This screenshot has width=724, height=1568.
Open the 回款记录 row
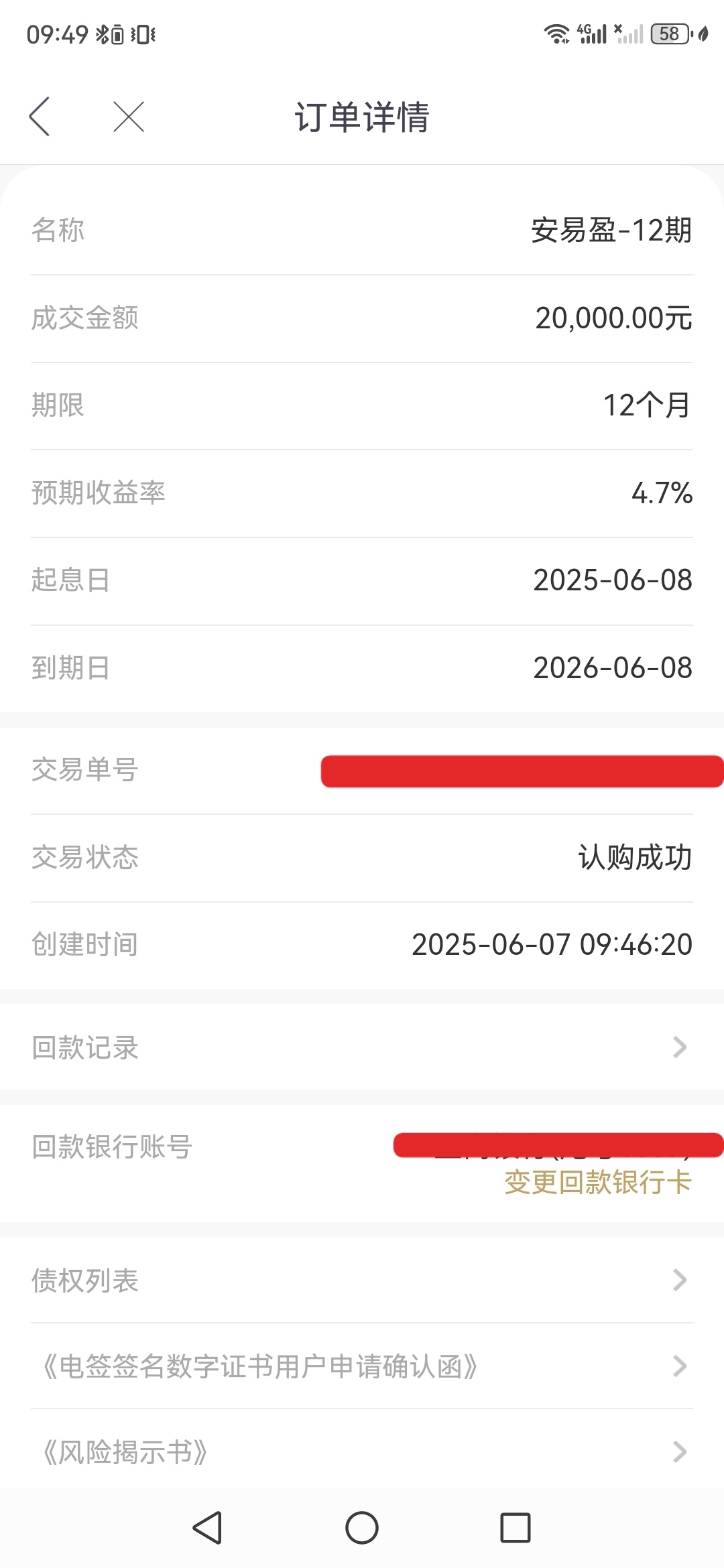coord(362,1047)
